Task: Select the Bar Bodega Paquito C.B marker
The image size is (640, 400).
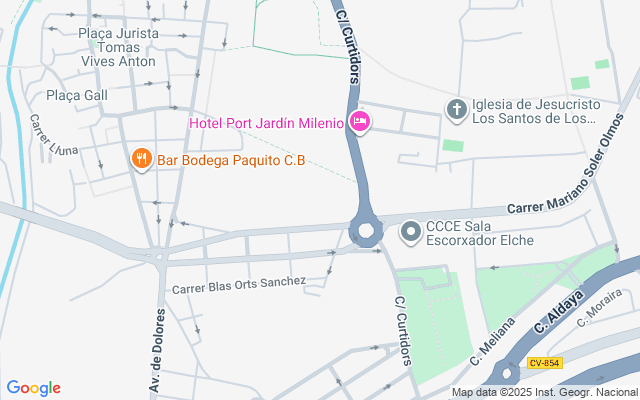Action: [x=143, y=159]
